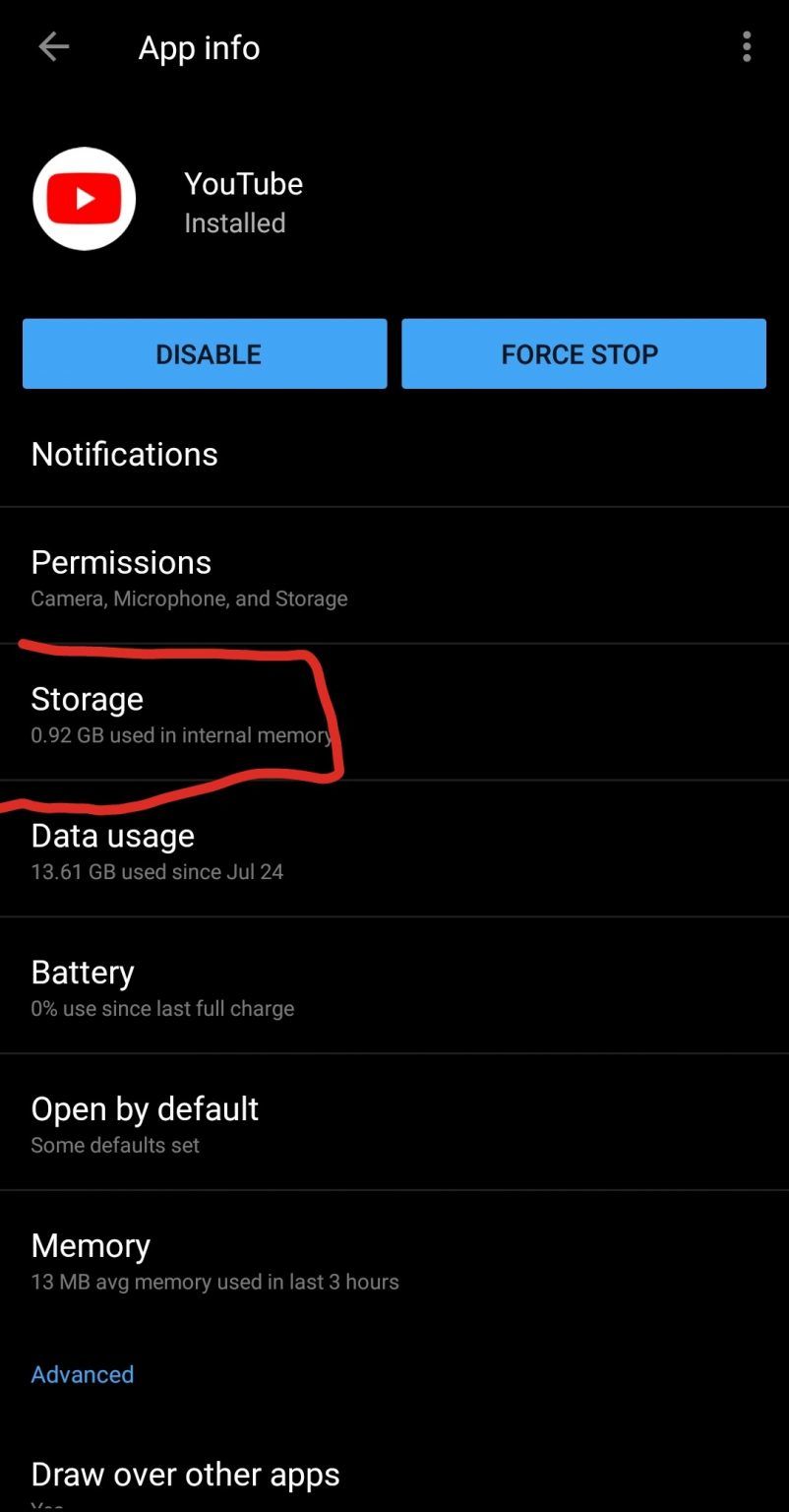Open the Storage row
789x1512 pixels.
(394, 713)
